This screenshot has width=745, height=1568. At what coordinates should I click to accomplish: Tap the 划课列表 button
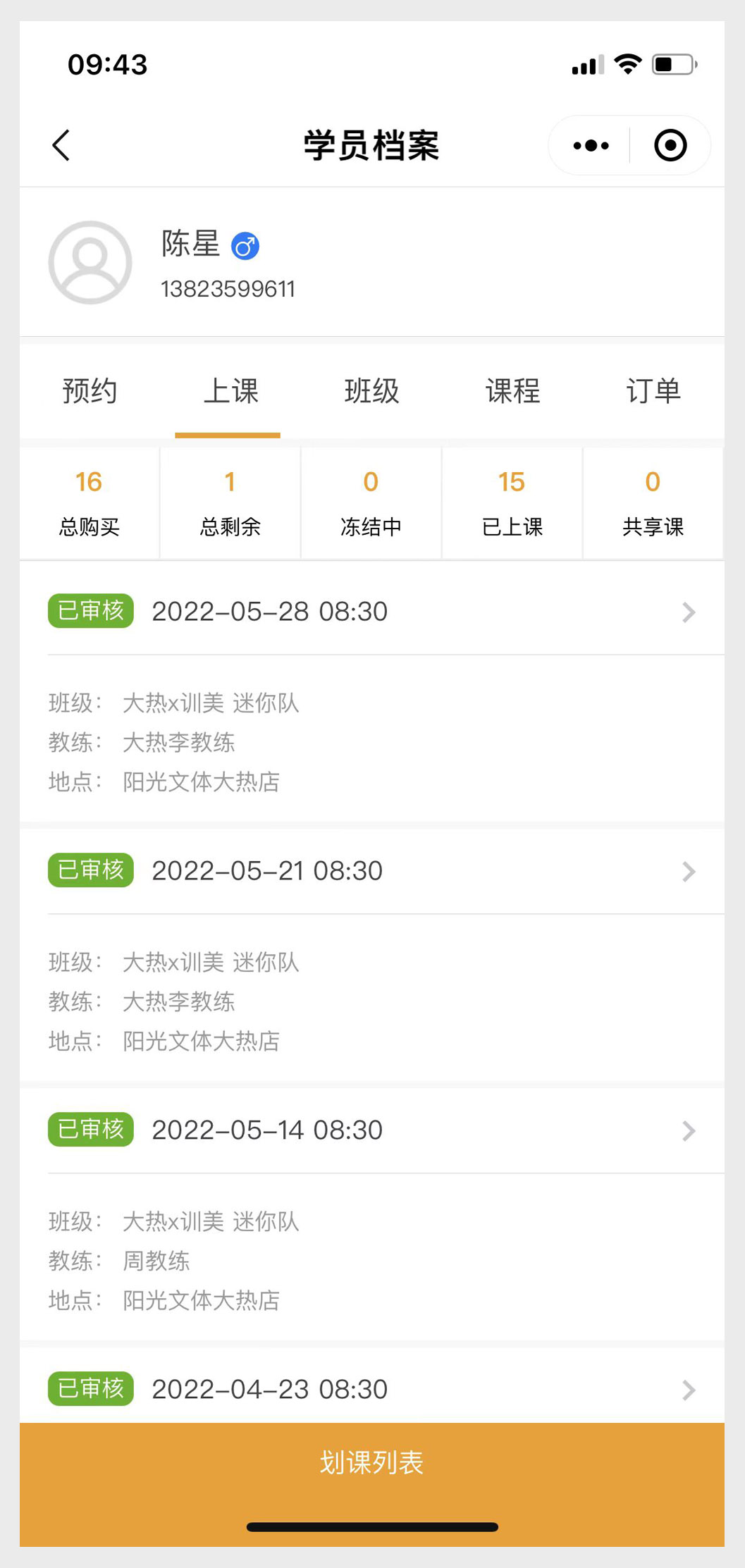[372, 1462]
